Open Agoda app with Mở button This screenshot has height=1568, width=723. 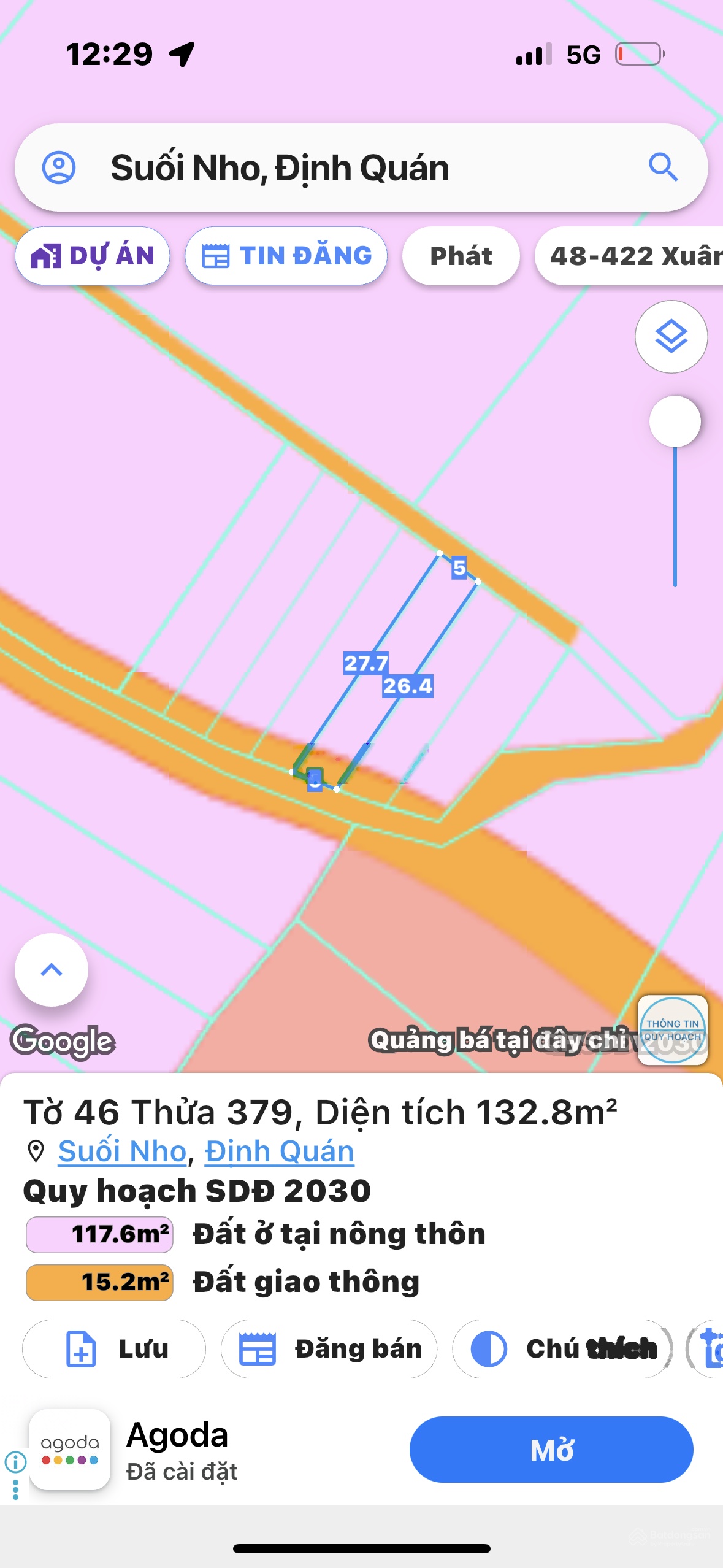(551, 1450)
